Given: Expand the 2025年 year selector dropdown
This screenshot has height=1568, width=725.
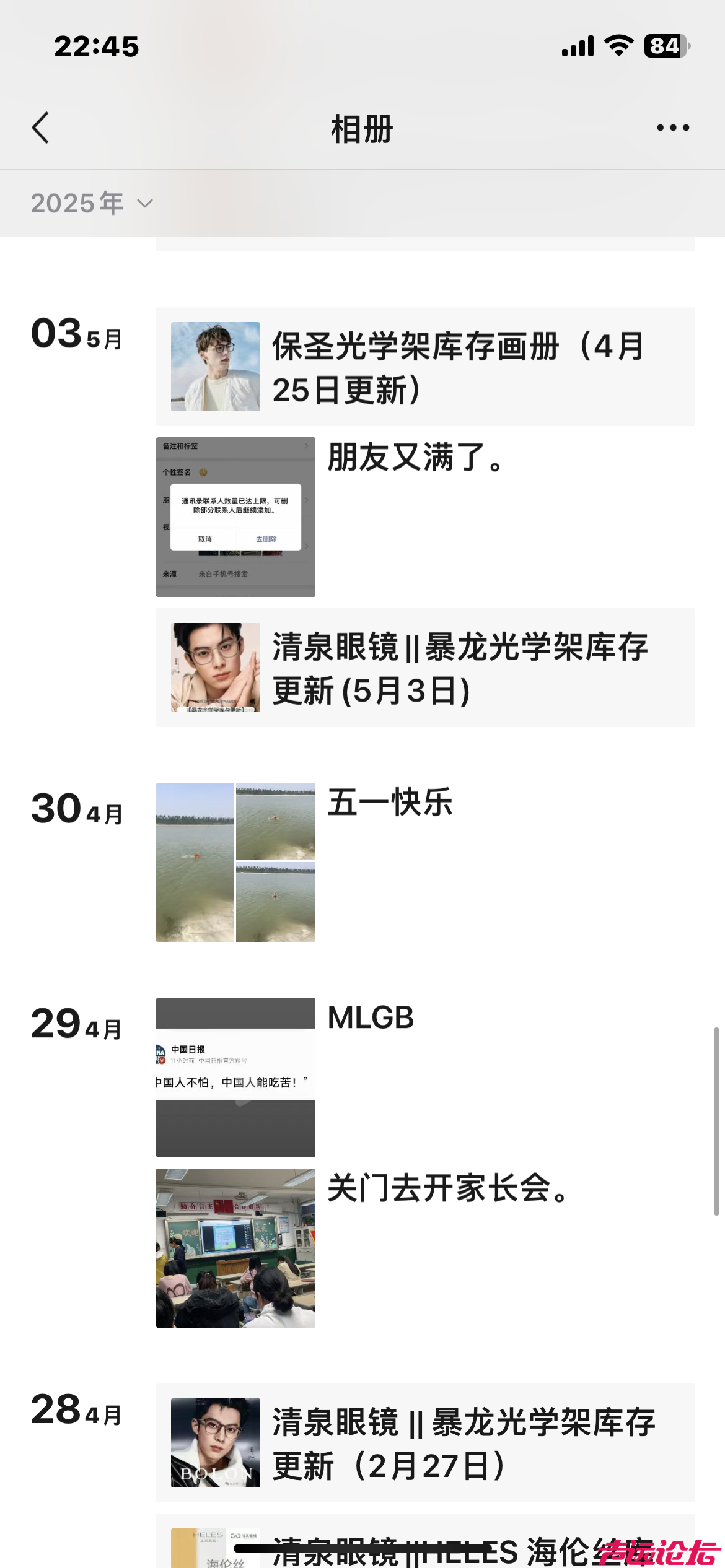Looking at the screenshot, I should [90, 203].
